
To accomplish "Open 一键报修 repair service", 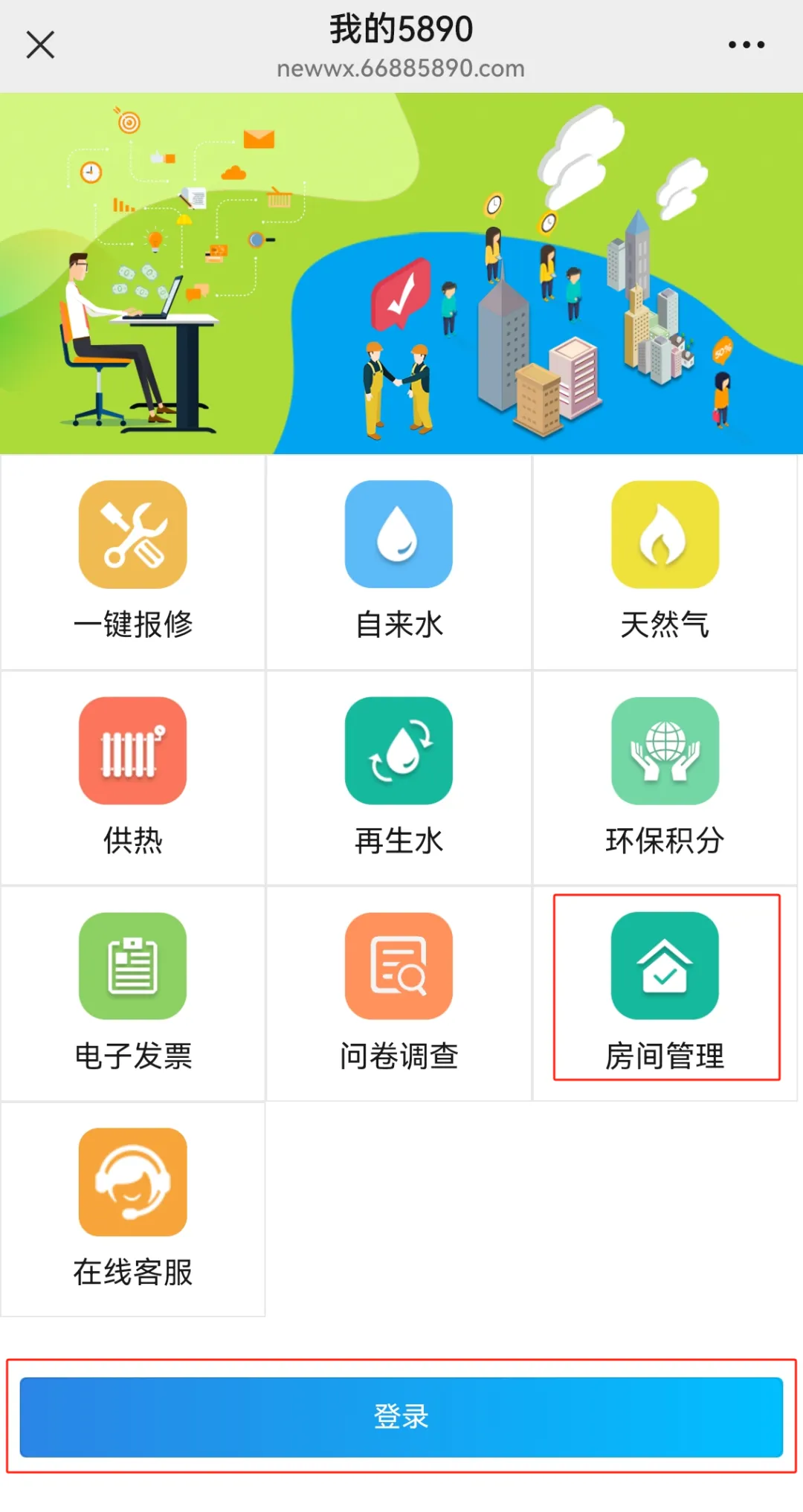I will (133, 562).
